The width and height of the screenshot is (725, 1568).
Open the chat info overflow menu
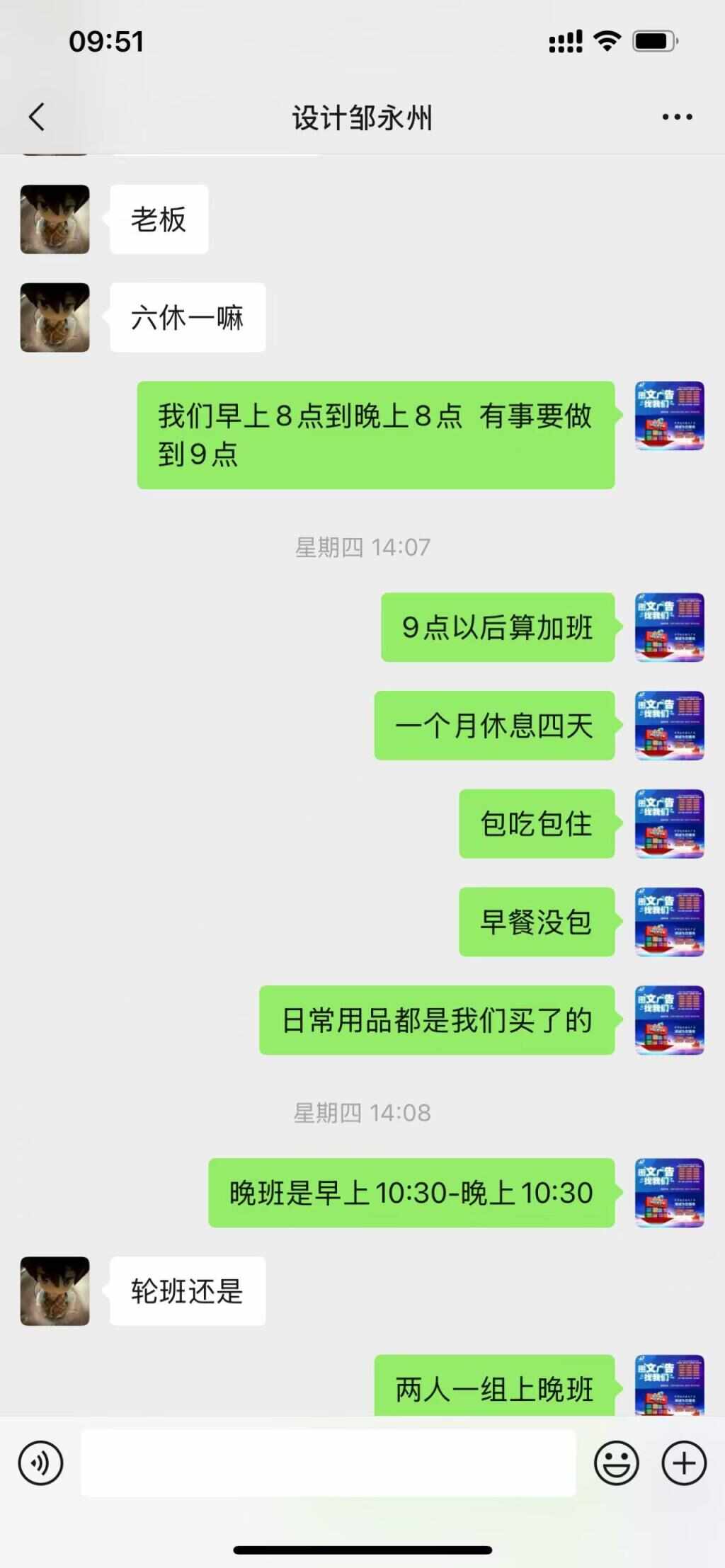point(677,117)
